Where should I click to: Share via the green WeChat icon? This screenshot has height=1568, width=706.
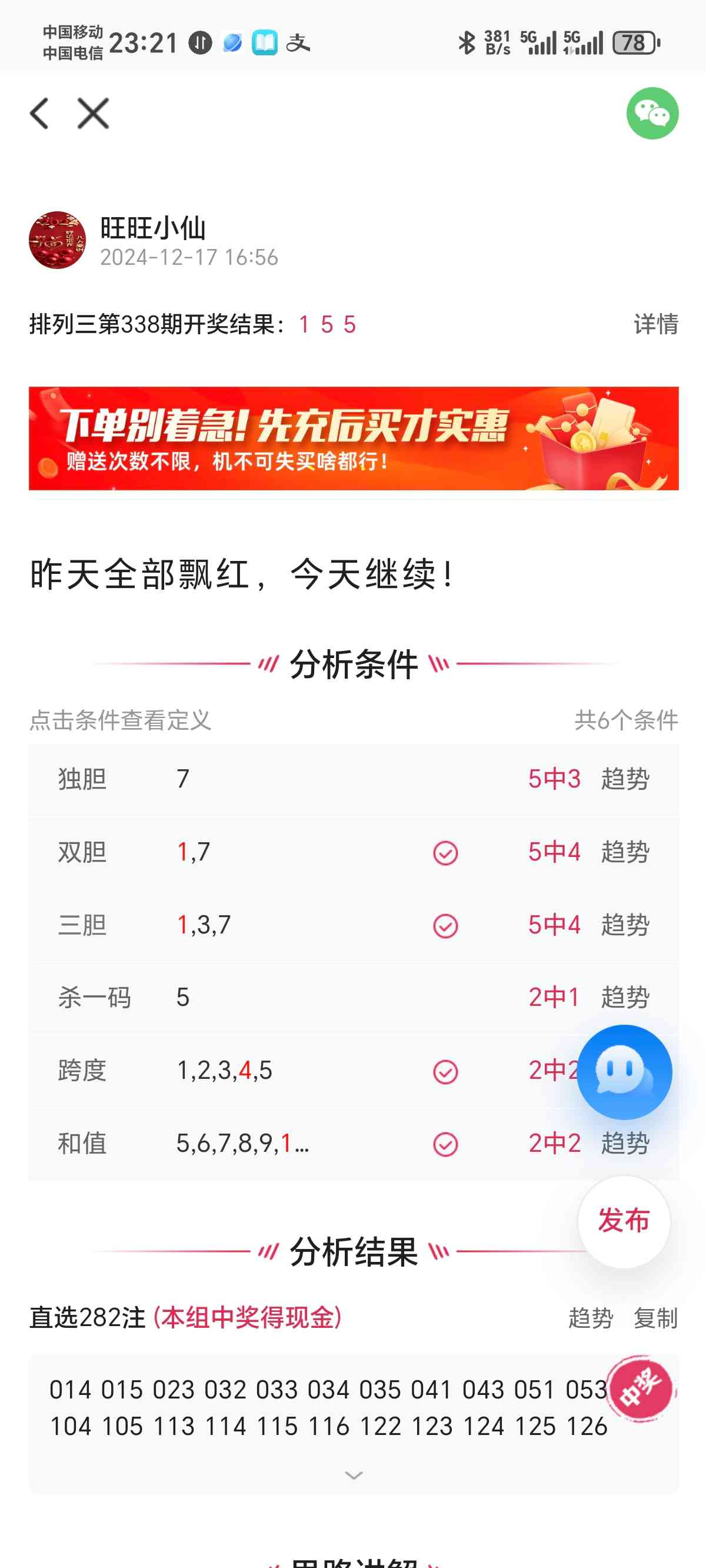[x=652, y=114]
